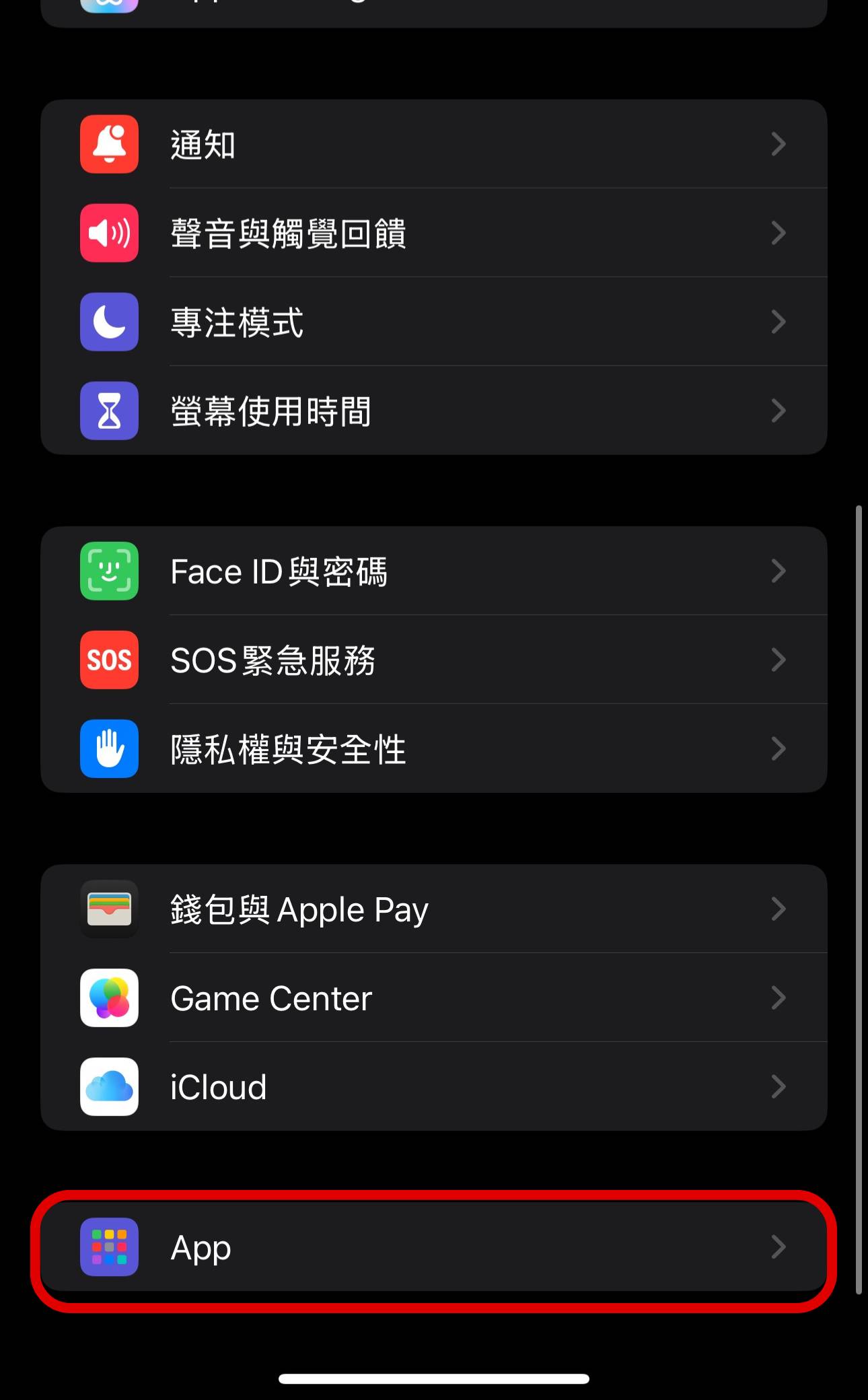Expand Face ID與密碼 via its chevron
868x1400 pixels.
tap(779, 571)
